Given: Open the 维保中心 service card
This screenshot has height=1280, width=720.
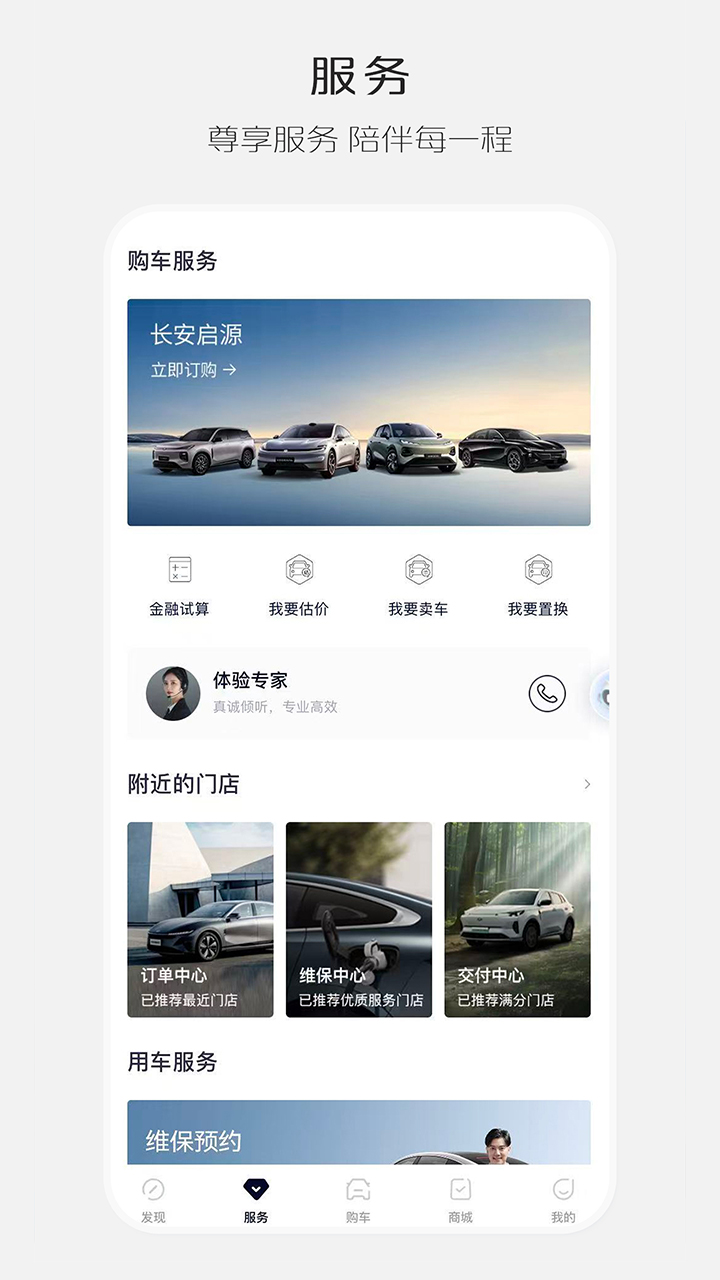Looking at the screenshot, I should 359,920.
